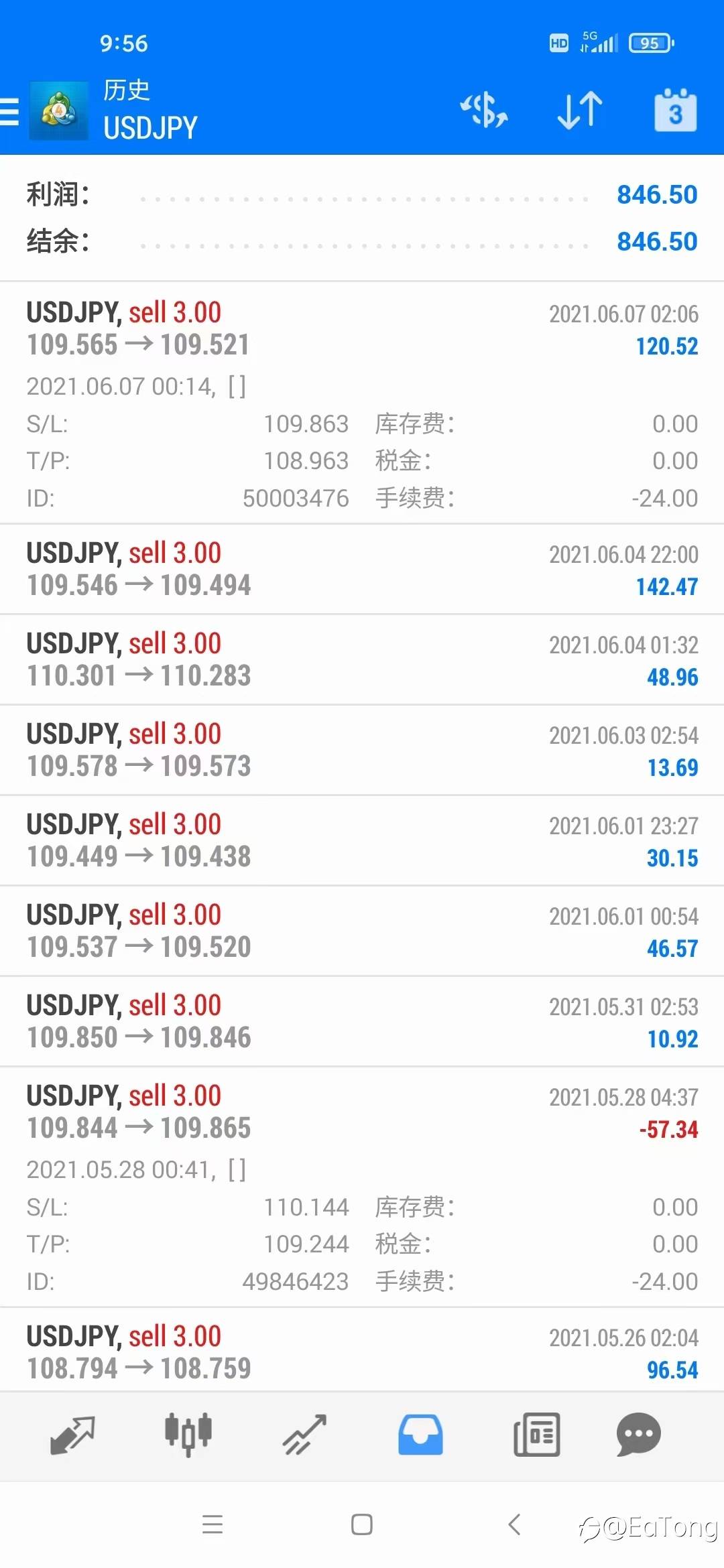This screenshot has height=1568, width=724.
Task: Switch to the News tab
Action: click(x=536, y=1435)
